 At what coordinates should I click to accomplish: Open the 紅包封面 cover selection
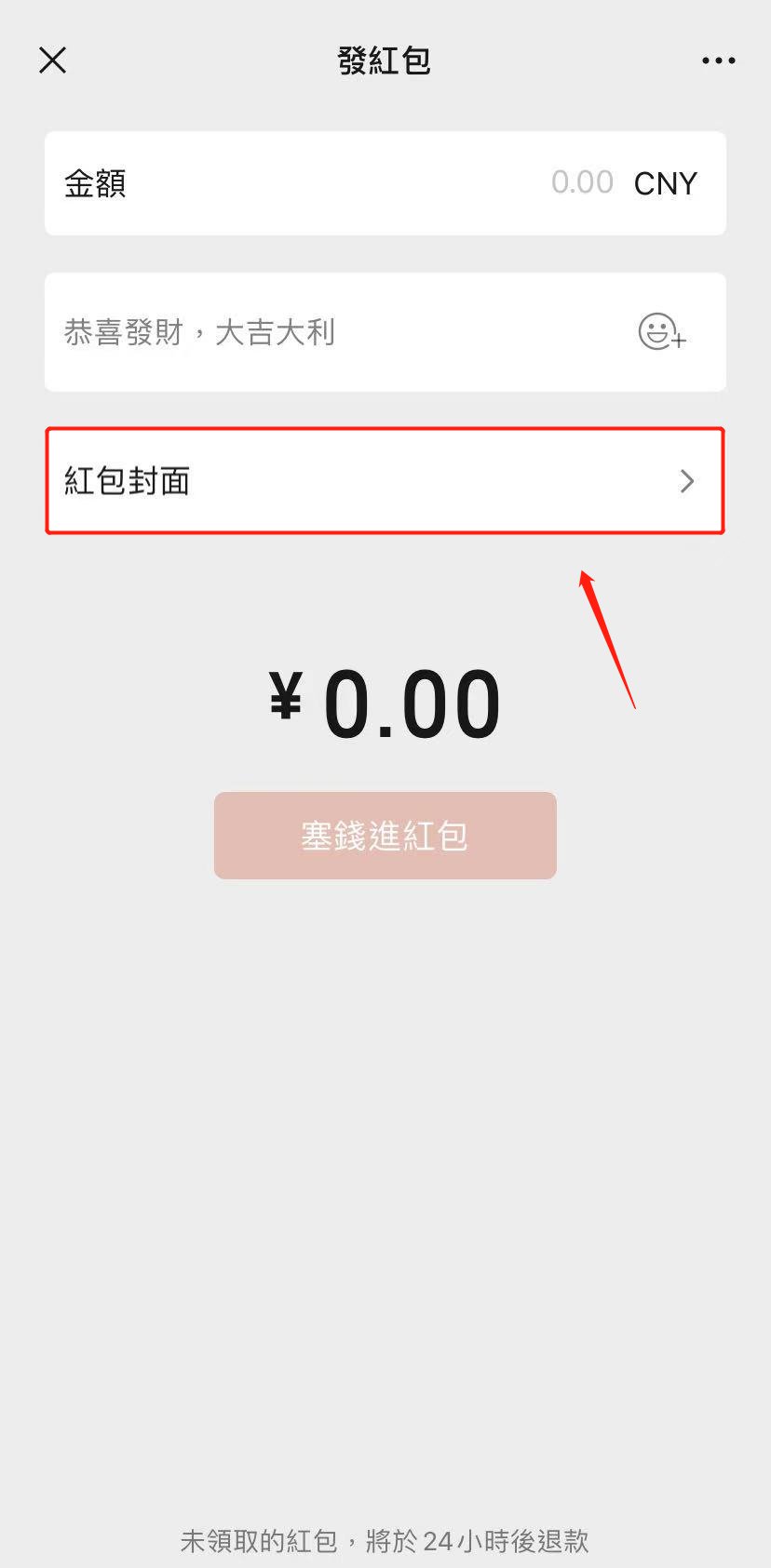point(385,481)
